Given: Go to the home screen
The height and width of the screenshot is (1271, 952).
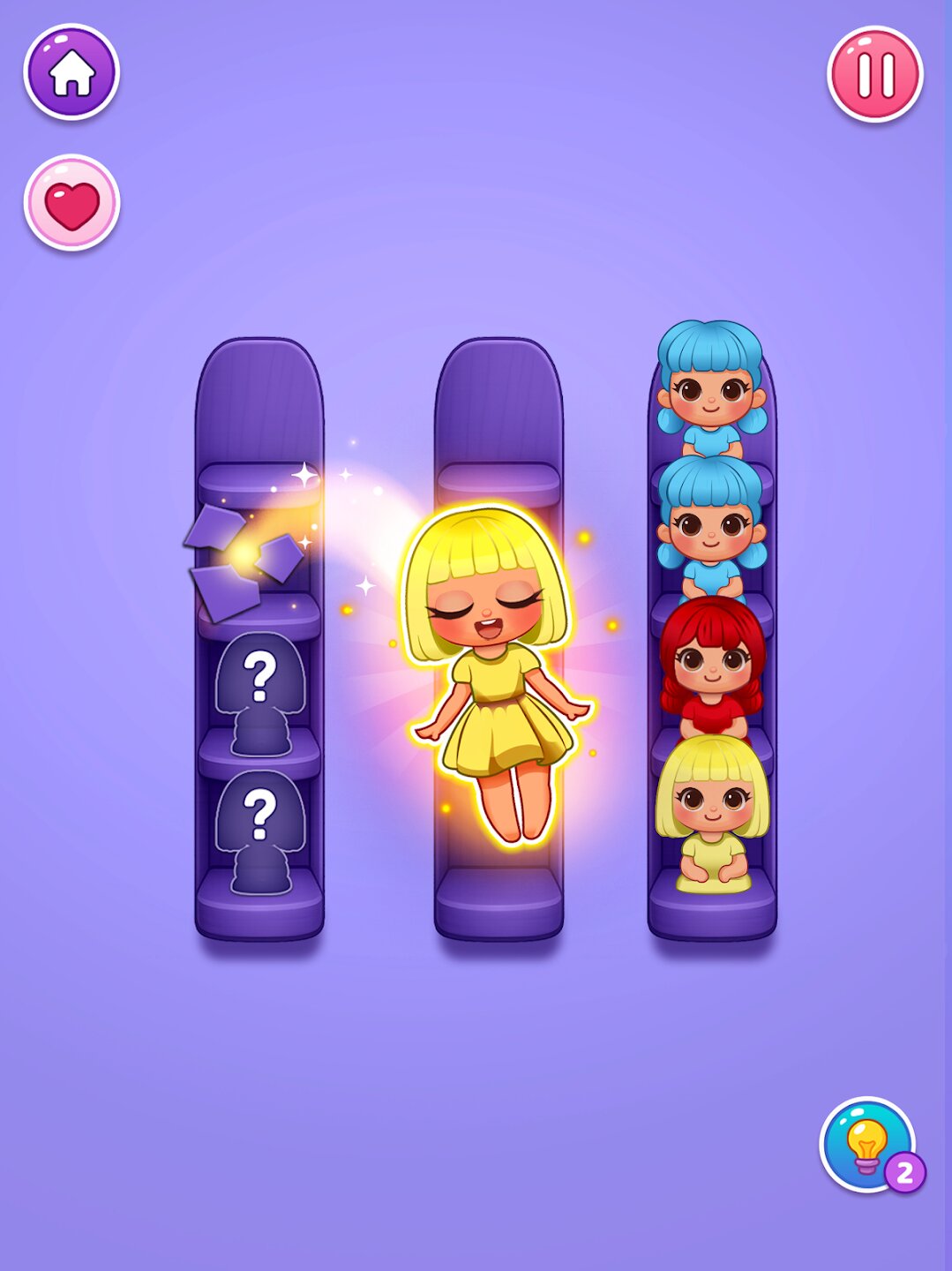Looking at the screenshot, I should coord(71,72).
